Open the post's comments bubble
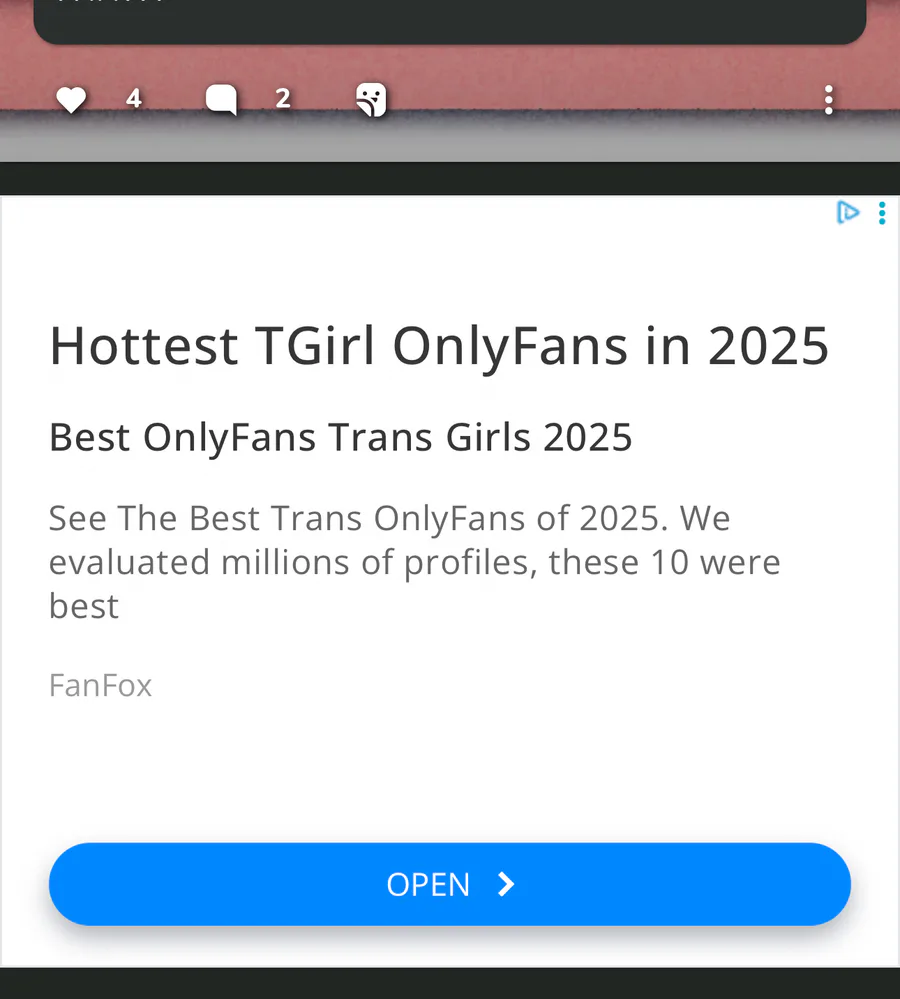The width and height of the screenshot is (900, 999). pyautogui.click(x=221, y=99)
